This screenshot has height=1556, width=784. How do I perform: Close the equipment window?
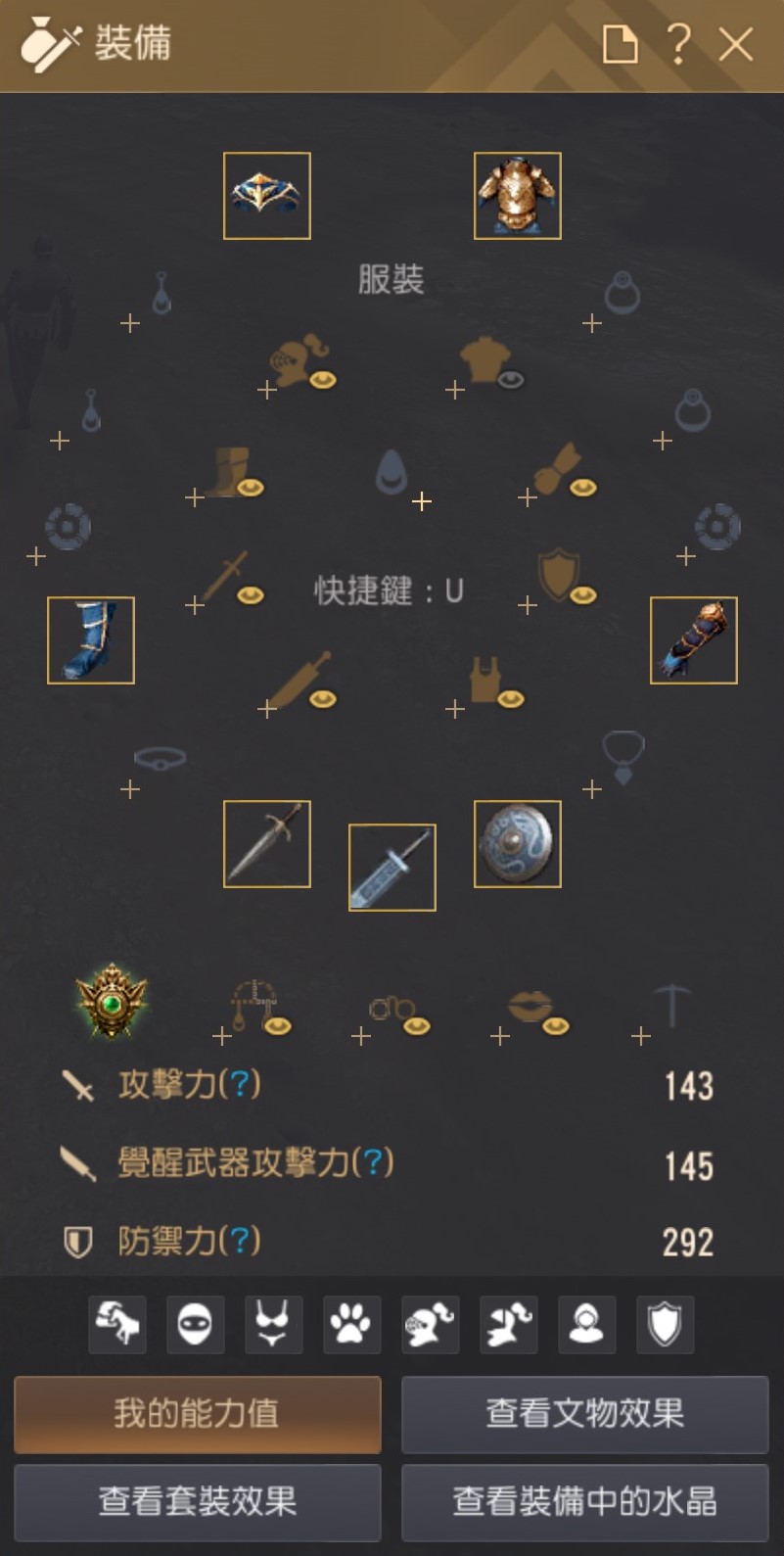click(x=735, y=44)
